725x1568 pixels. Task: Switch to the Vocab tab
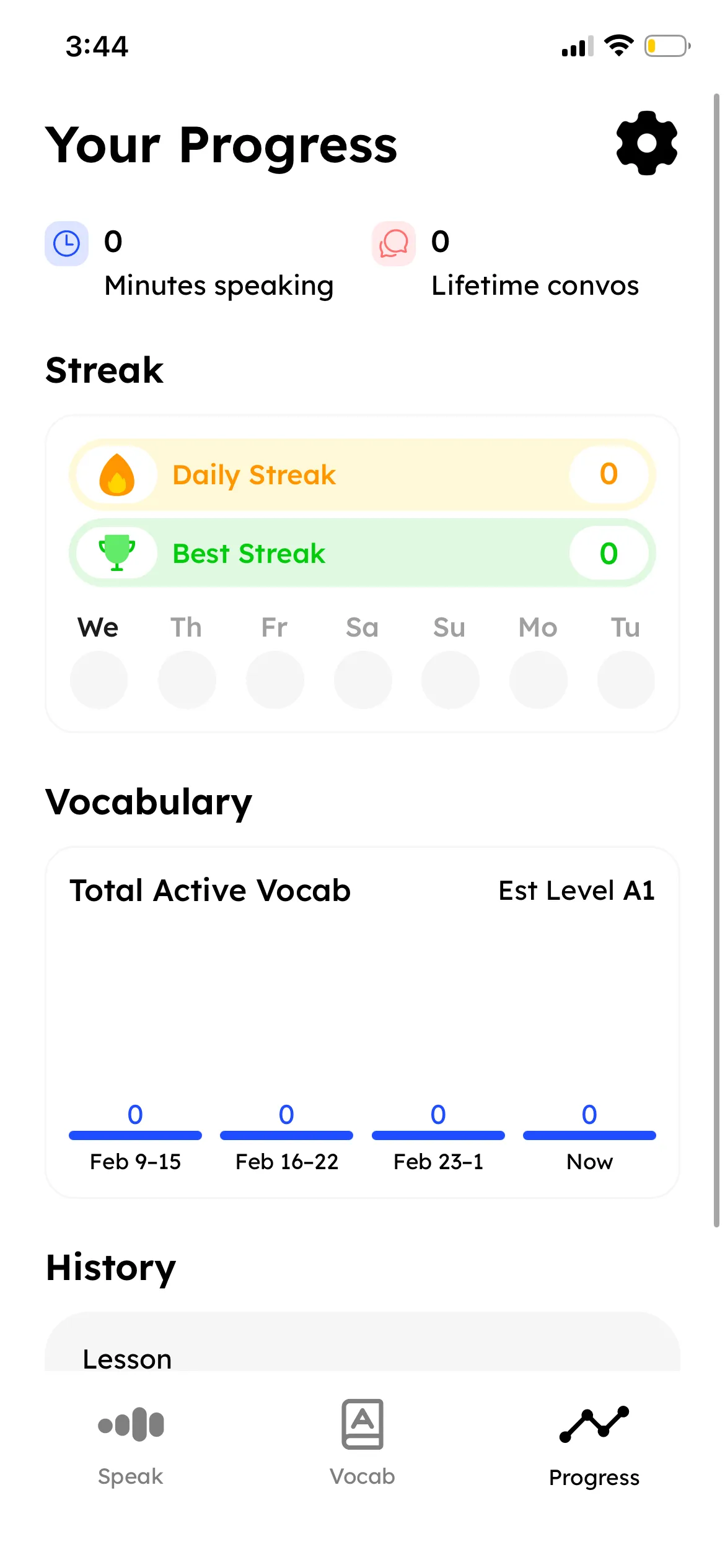pyautogui.click(x=362, y=1476)
